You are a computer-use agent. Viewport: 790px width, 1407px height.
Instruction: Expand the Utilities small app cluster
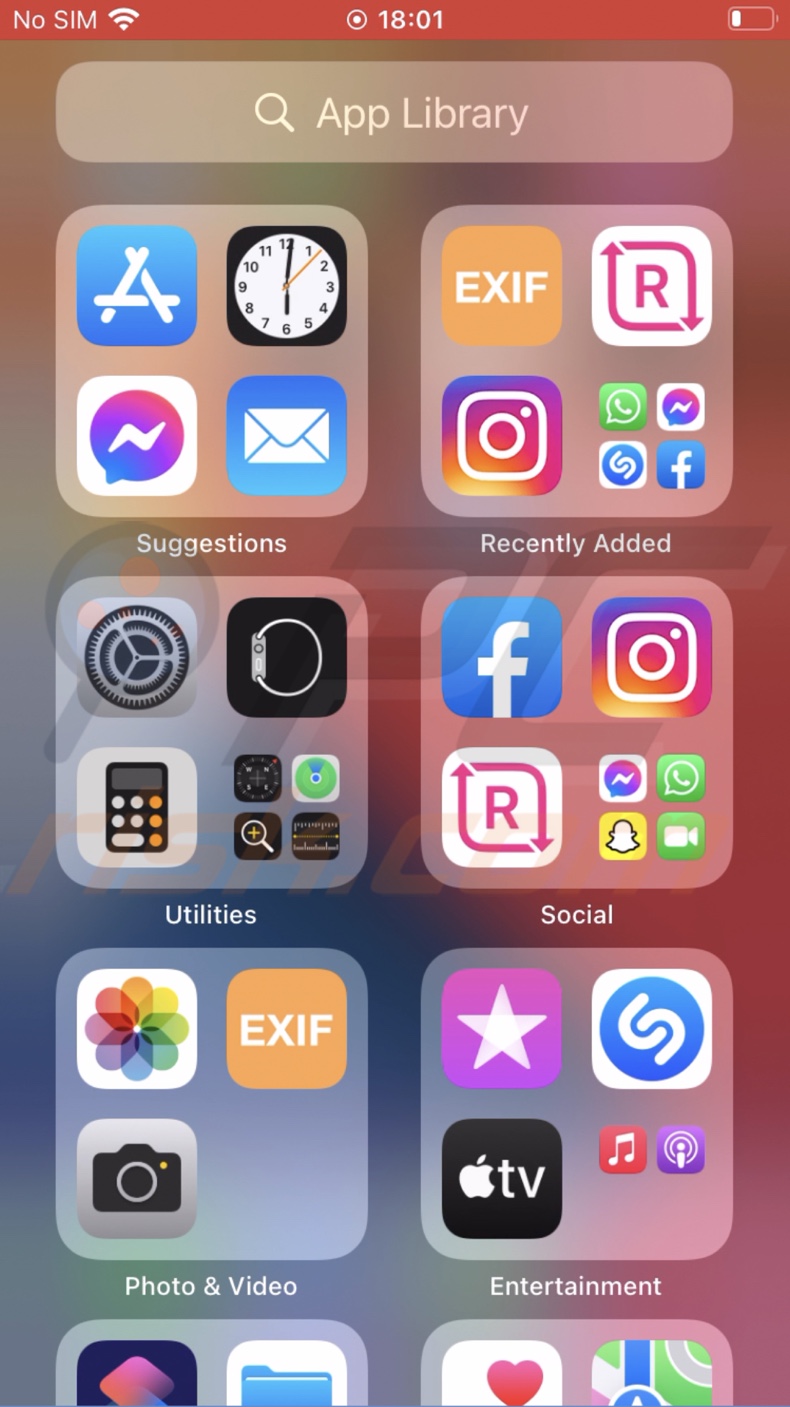pos(286,808)
